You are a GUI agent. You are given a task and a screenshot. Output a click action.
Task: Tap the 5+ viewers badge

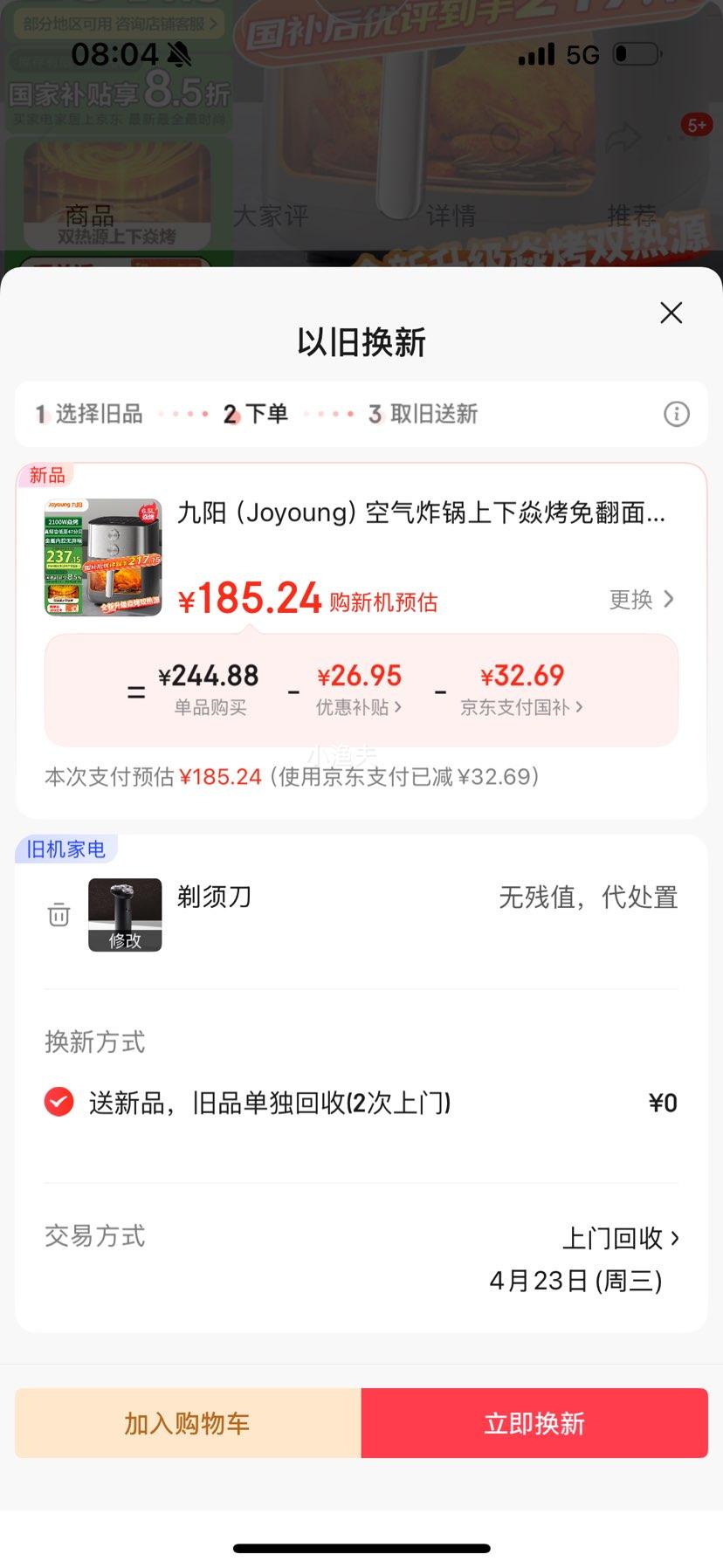pos(696,125)
